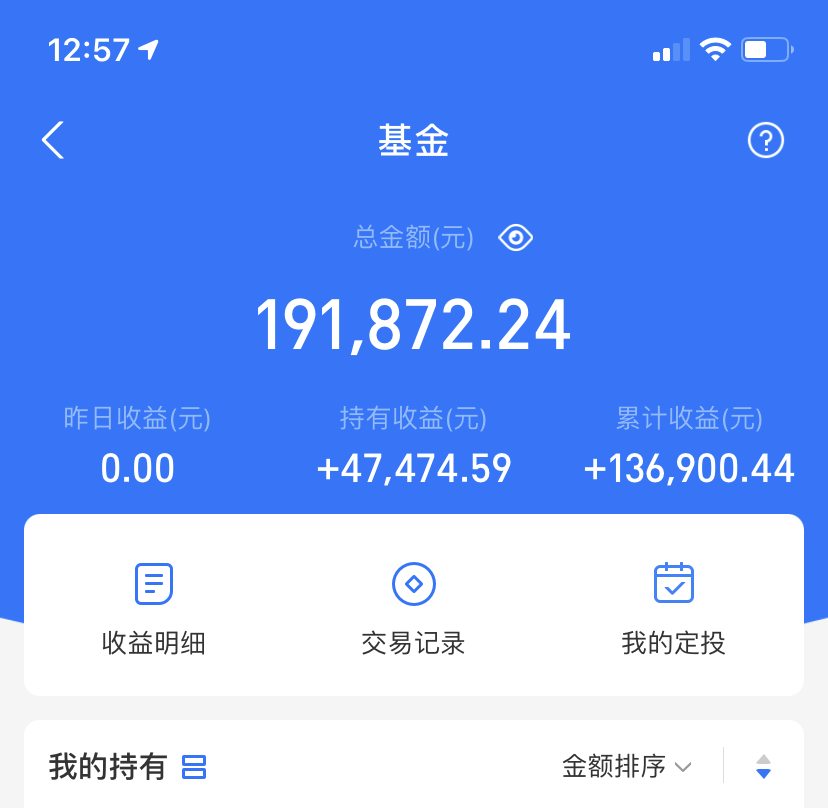Open the help question mark icon
Image resolution: width=828 pixels, height=808 pixels.
766,140
